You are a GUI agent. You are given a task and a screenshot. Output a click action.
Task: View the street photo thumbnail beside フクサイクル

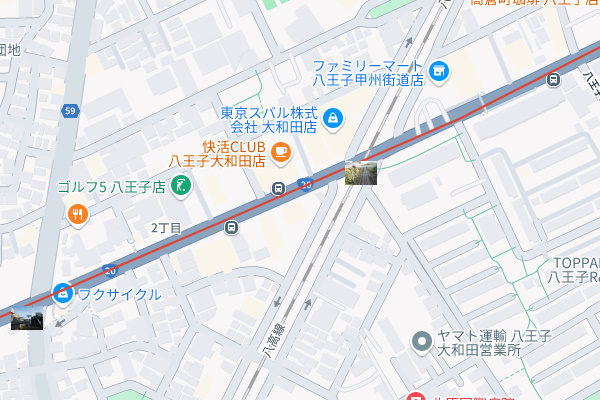(x=27, y=319)
